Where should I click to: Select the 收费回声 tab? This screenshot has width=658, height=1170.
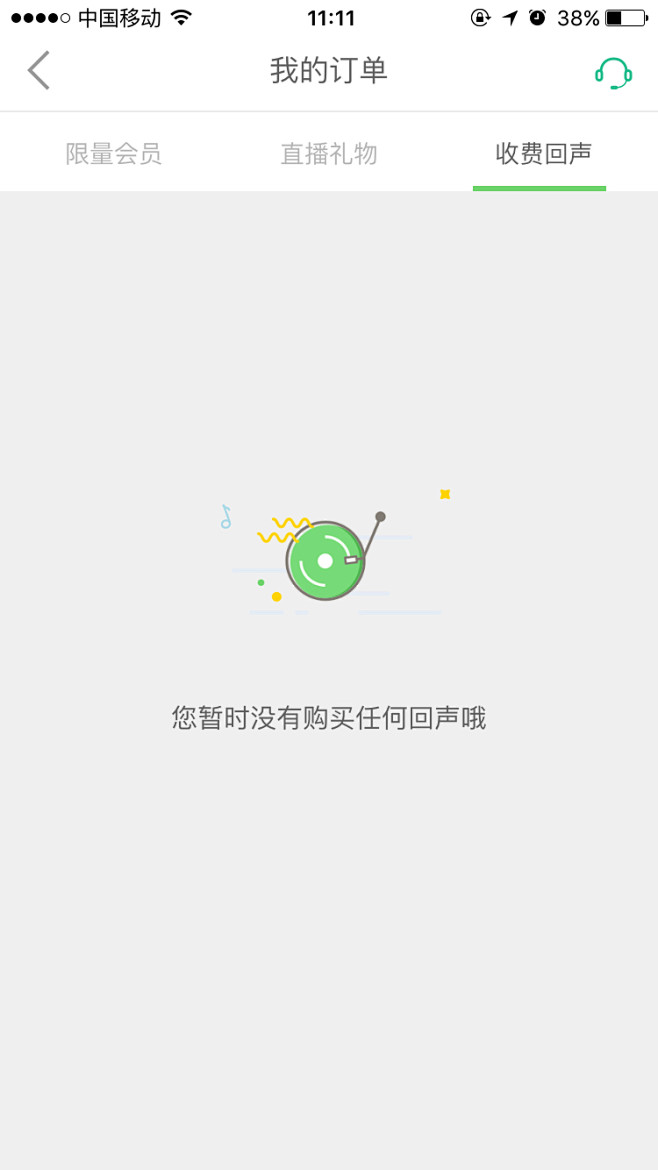(x=543, y=153)
